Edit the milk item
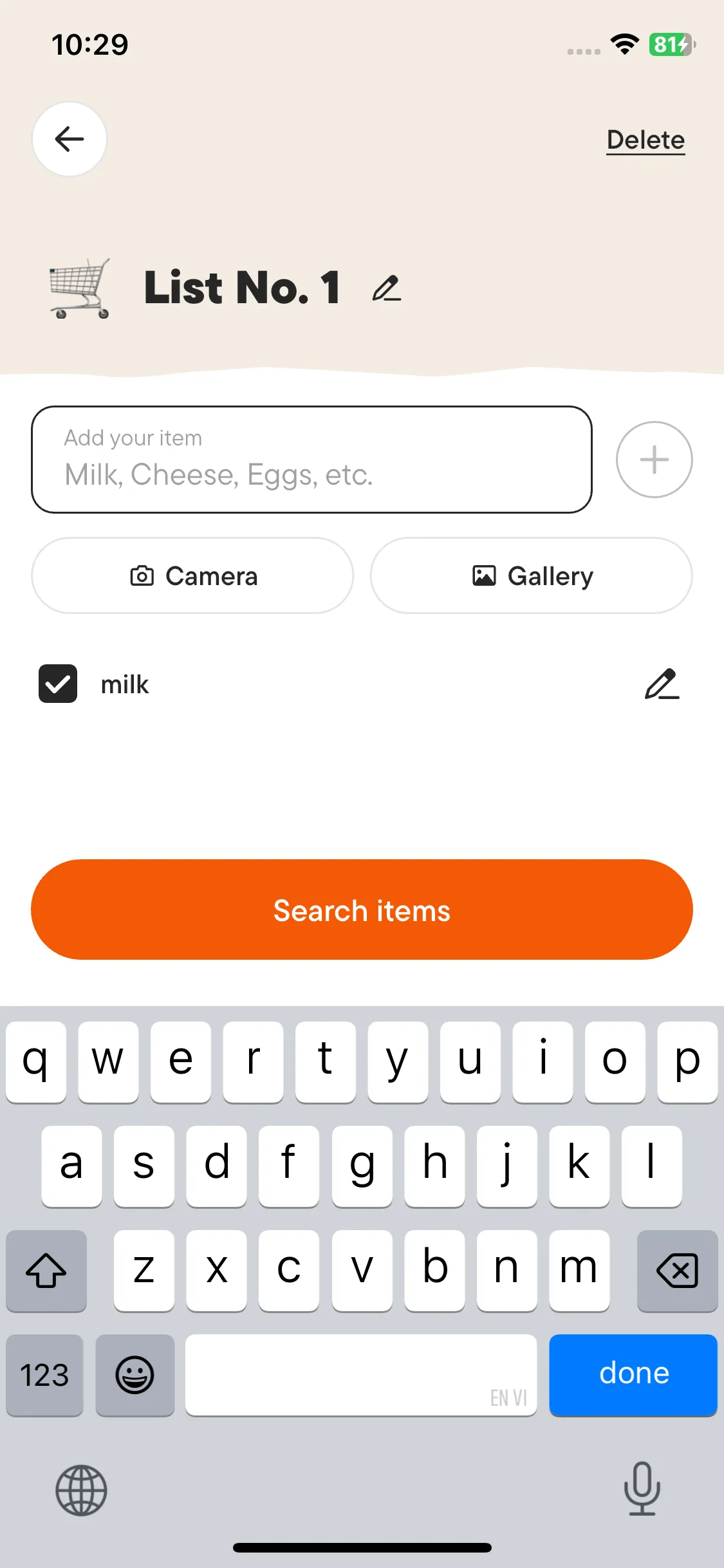The height and width of the screenshot is (1568, 724). [x=662, y=684]
